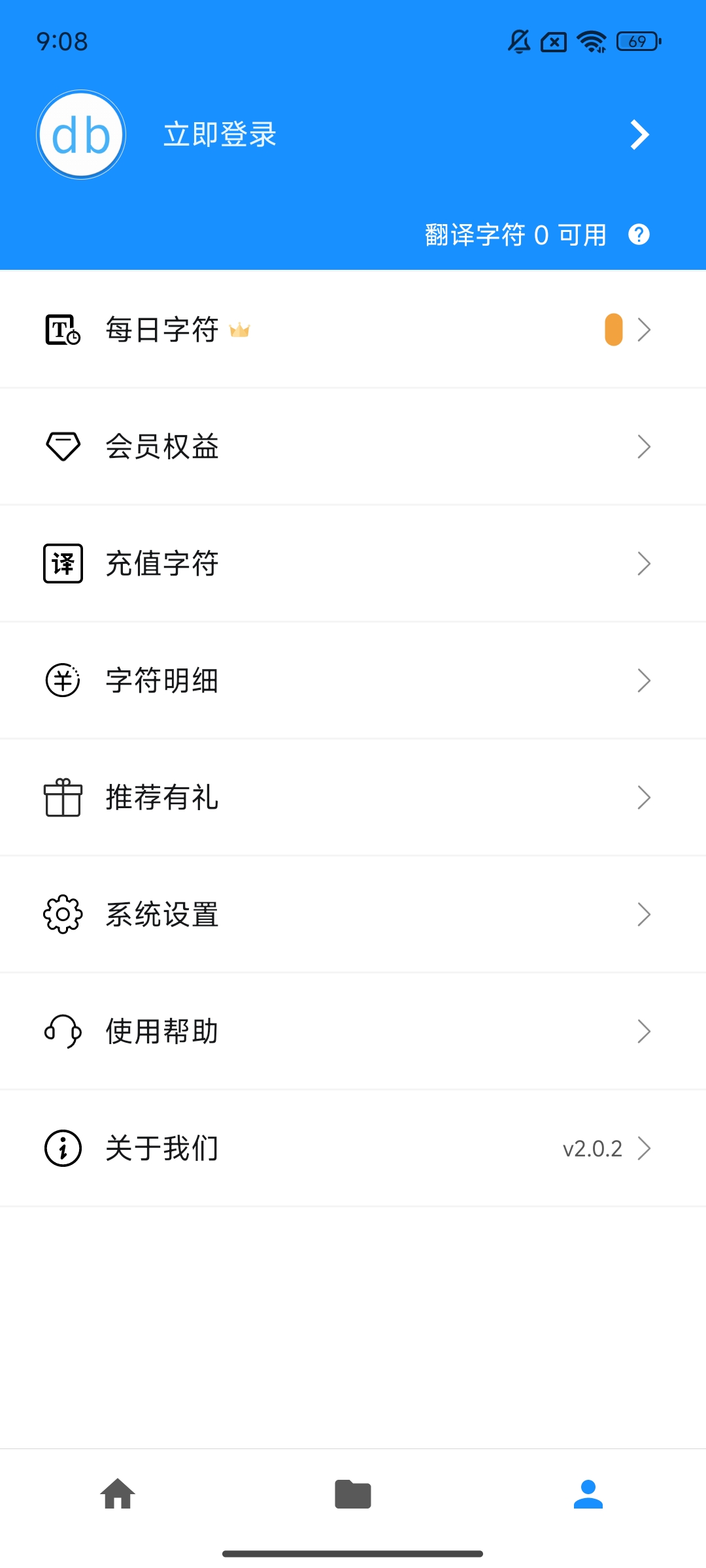Screen dimensions: 706x1568
Task: View 字符明细 details
Action: click(353, 681)
